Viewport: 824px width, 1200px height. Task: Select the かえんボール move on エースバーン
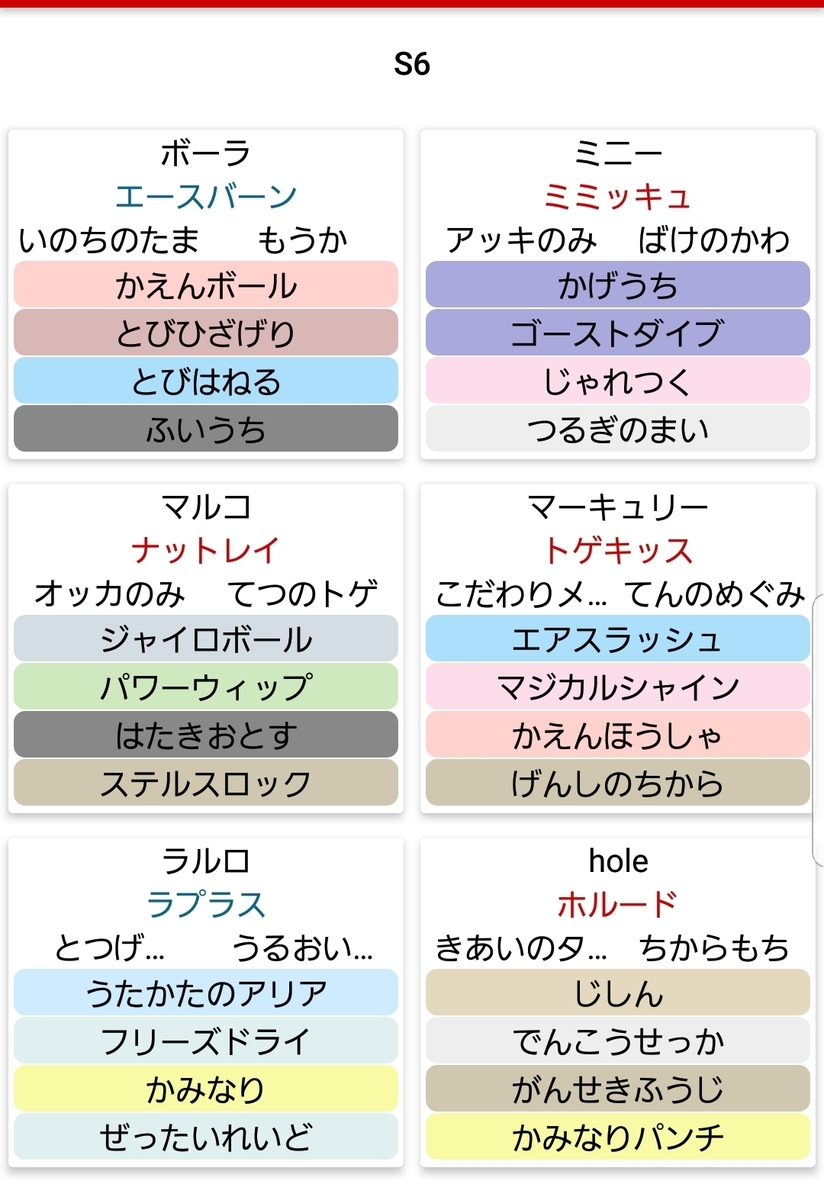pos(205,284)
